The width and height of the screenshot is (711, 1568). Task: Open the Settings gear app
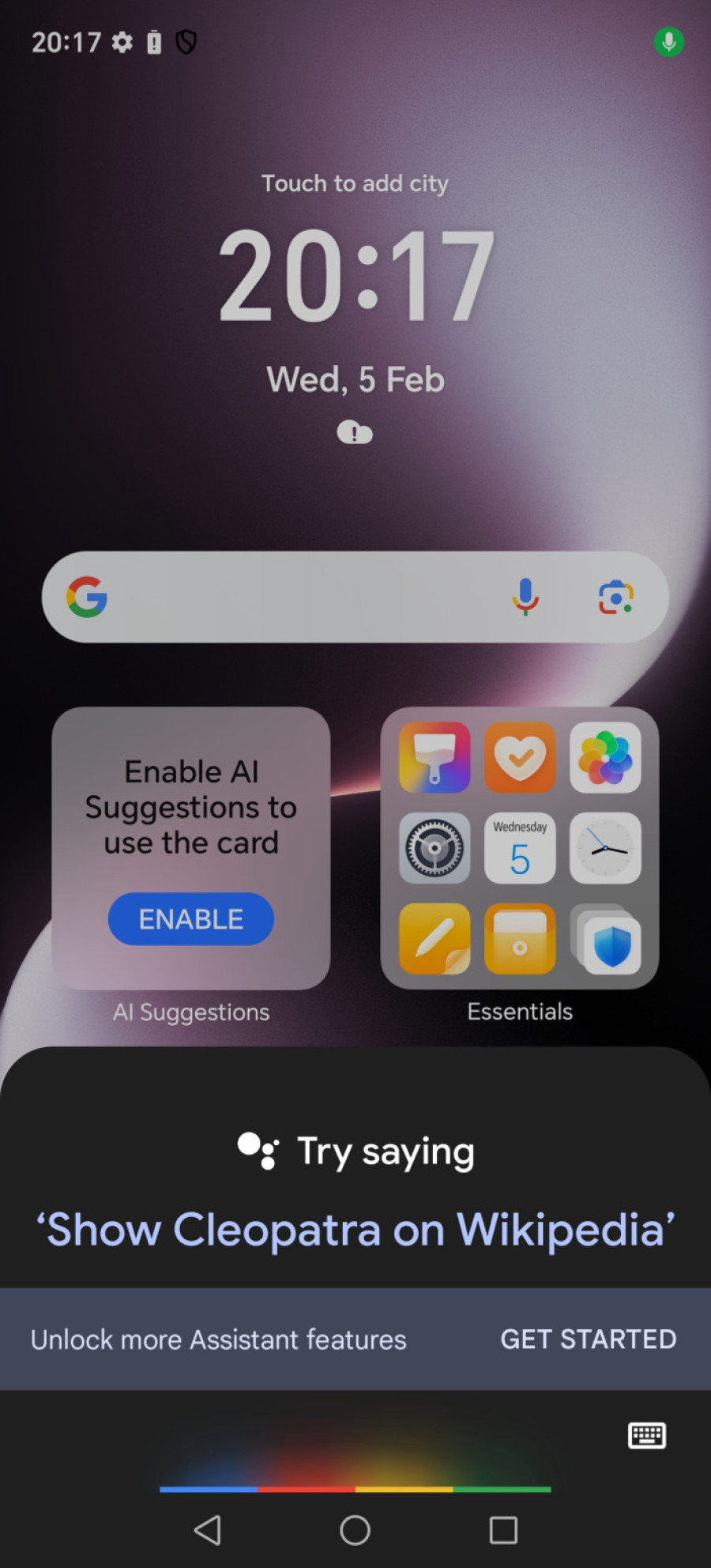click(x=434, y=848)
